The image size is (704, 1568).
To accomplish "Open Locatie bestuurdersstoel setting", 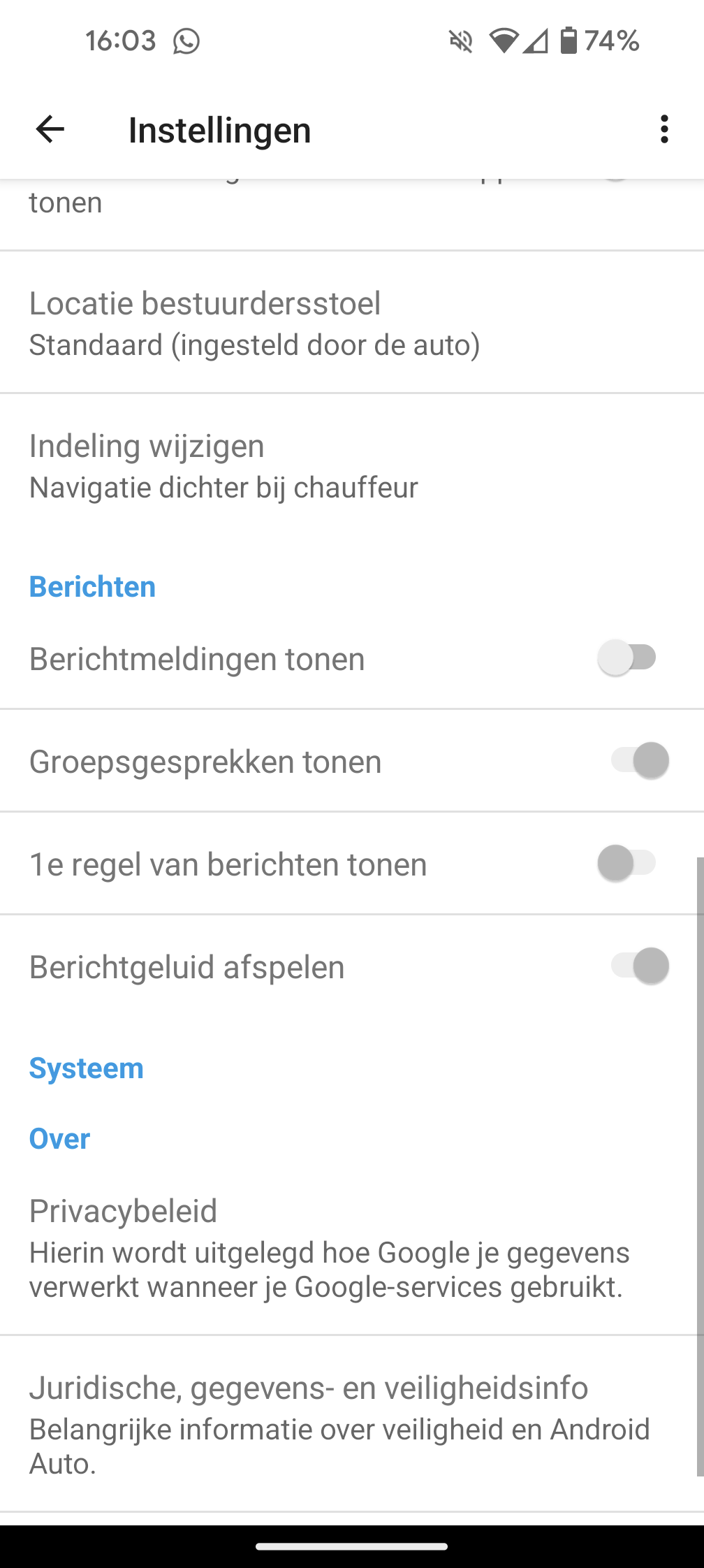I will (352, 323).
